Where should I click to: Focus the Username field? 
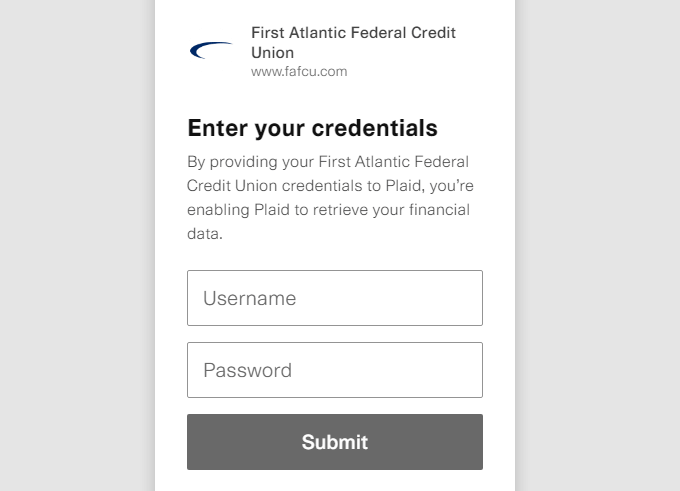(334, 298)
